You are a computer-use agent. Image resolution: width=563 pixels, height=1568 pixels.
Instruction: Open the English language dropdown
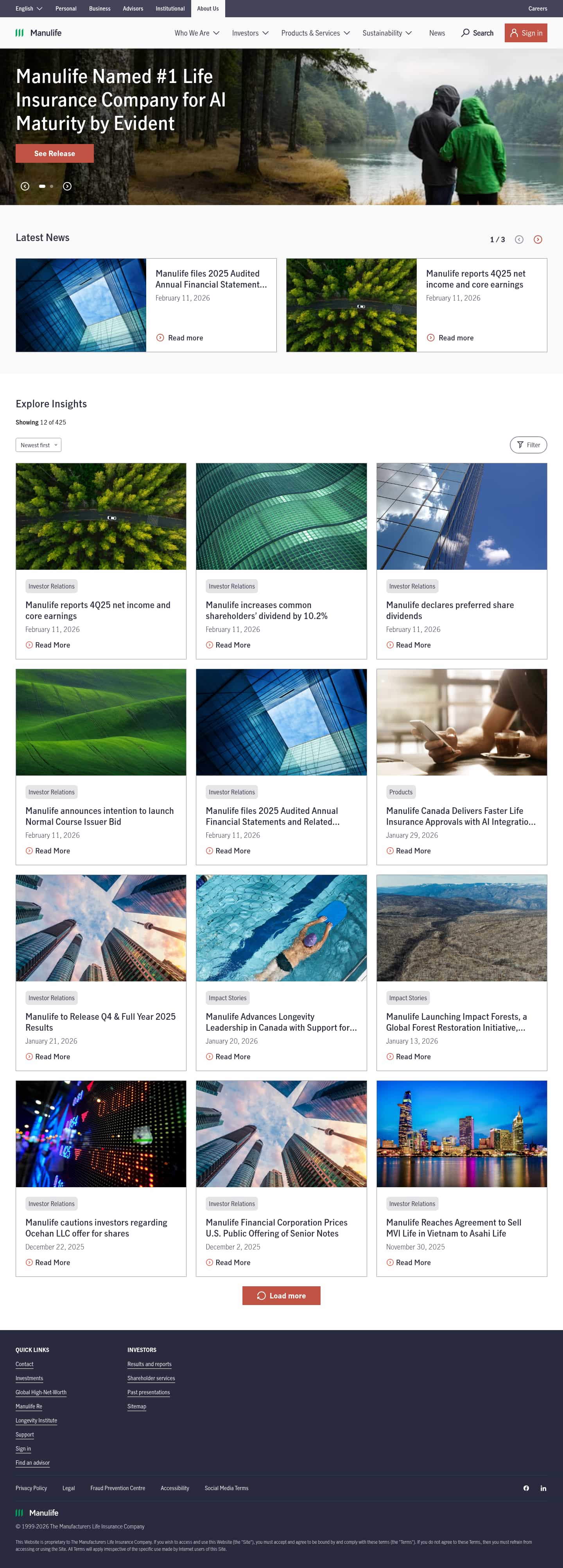(x=28, y=9)
